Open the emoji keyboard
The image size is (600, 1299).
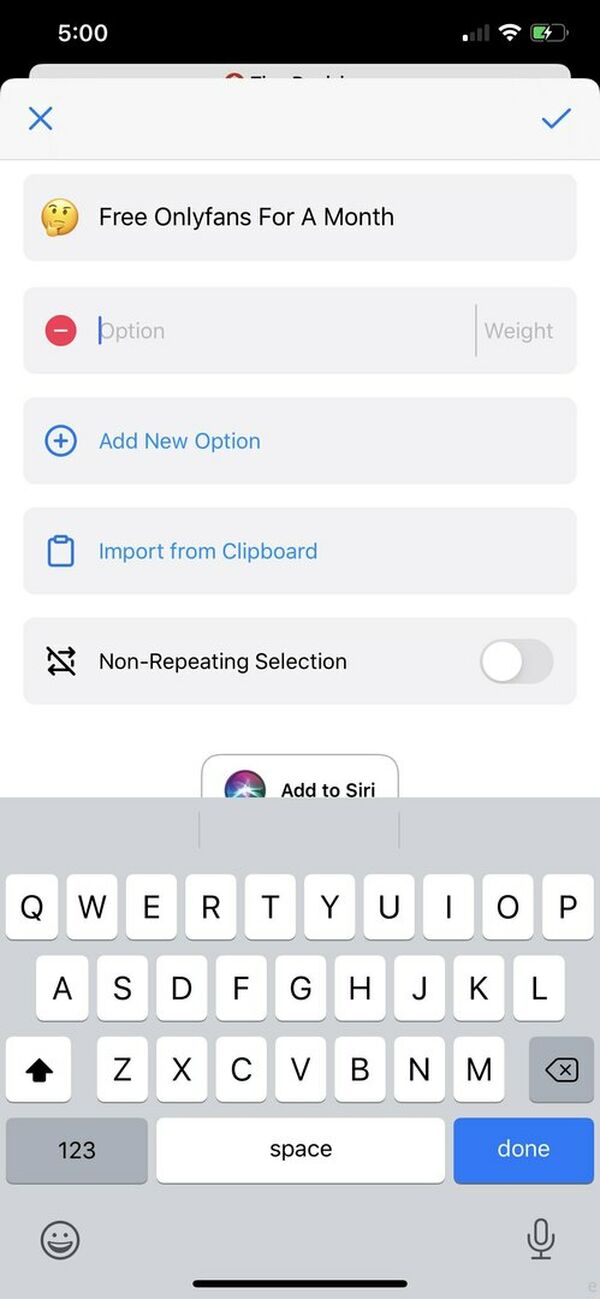pos(60,1240)
